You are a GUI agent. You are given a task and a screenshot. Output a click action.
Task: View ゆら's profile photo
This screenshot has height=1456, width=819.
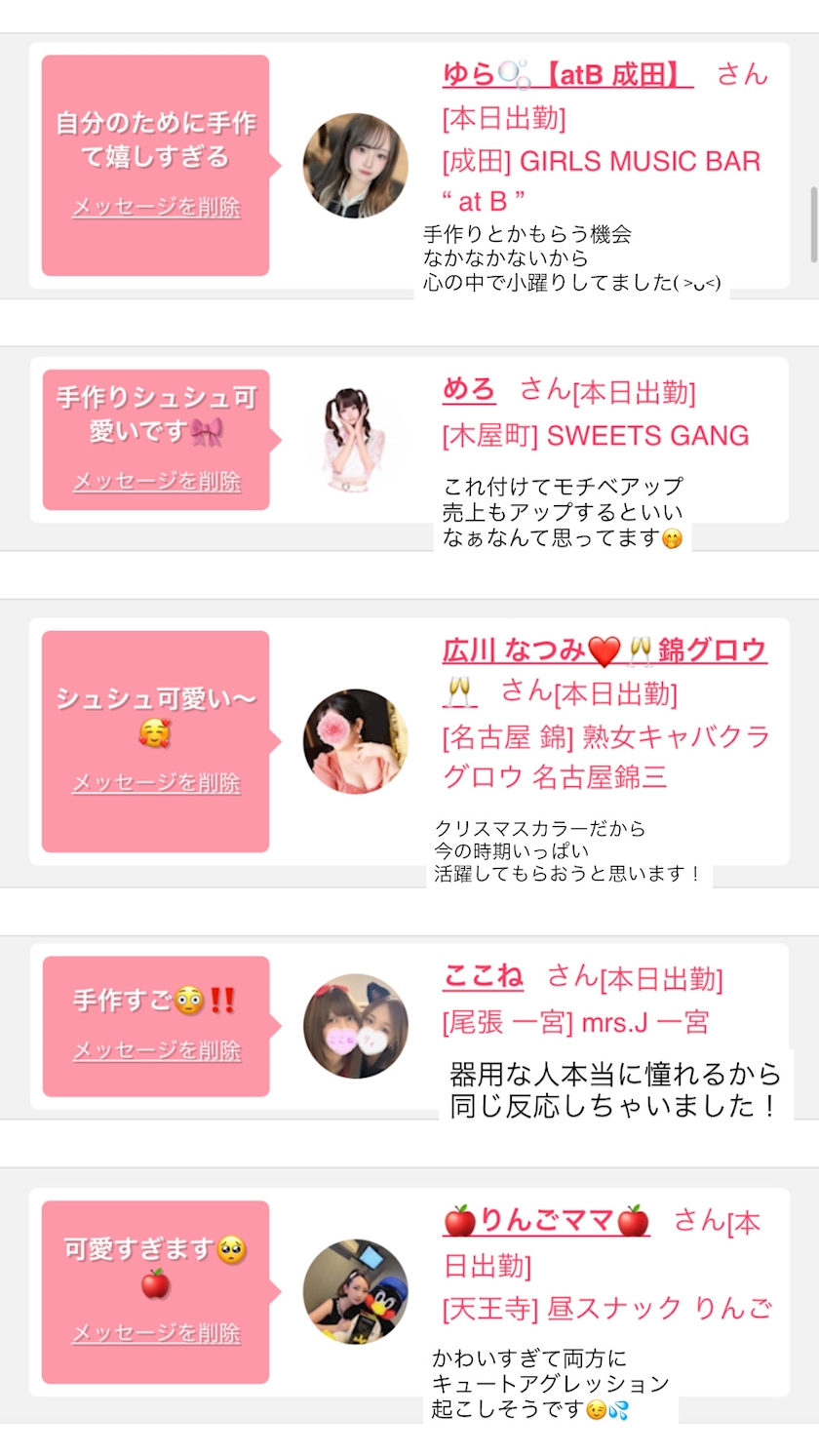click(355, 166)
